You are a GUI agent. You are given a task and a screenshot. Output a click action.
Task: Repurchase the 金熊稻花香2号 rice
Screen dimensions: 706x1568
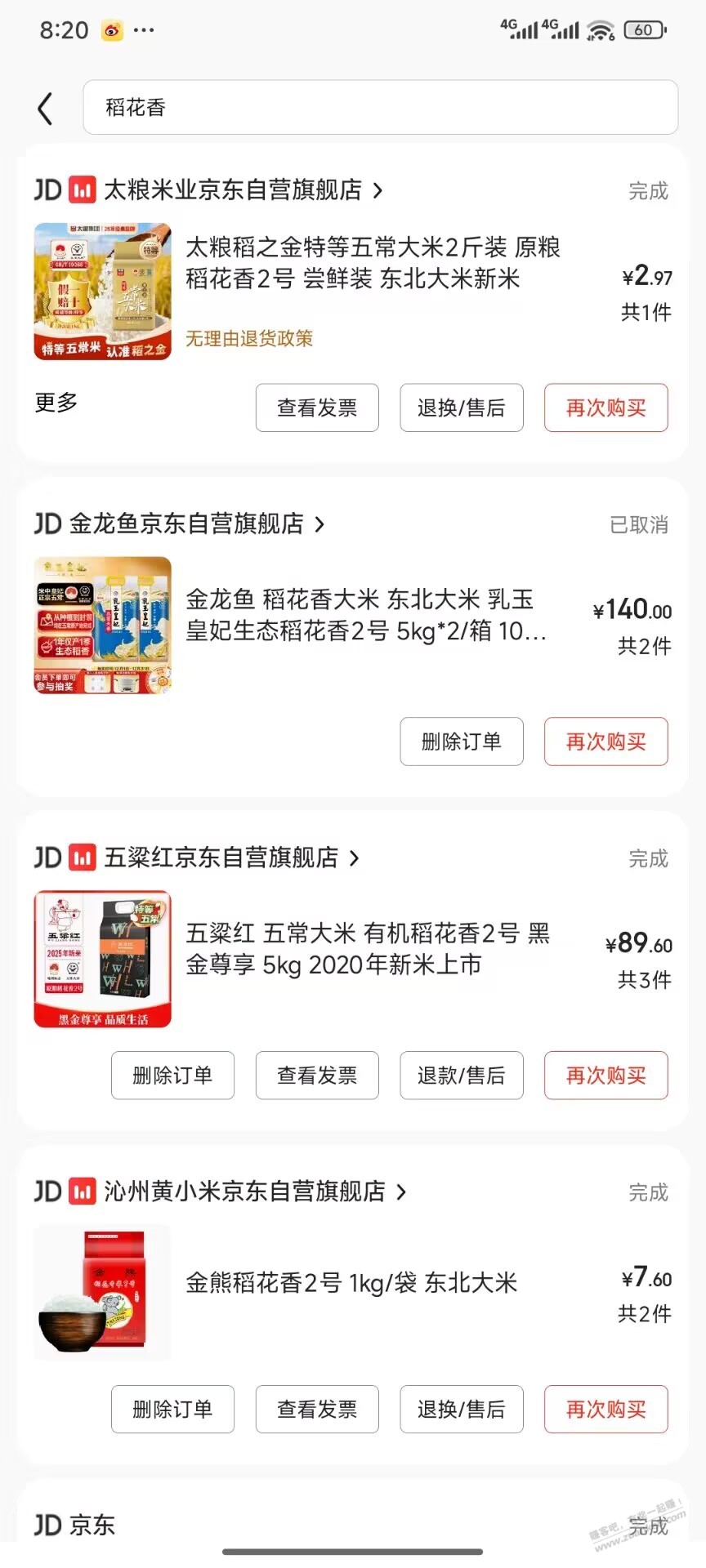[x=605, y=1410]
